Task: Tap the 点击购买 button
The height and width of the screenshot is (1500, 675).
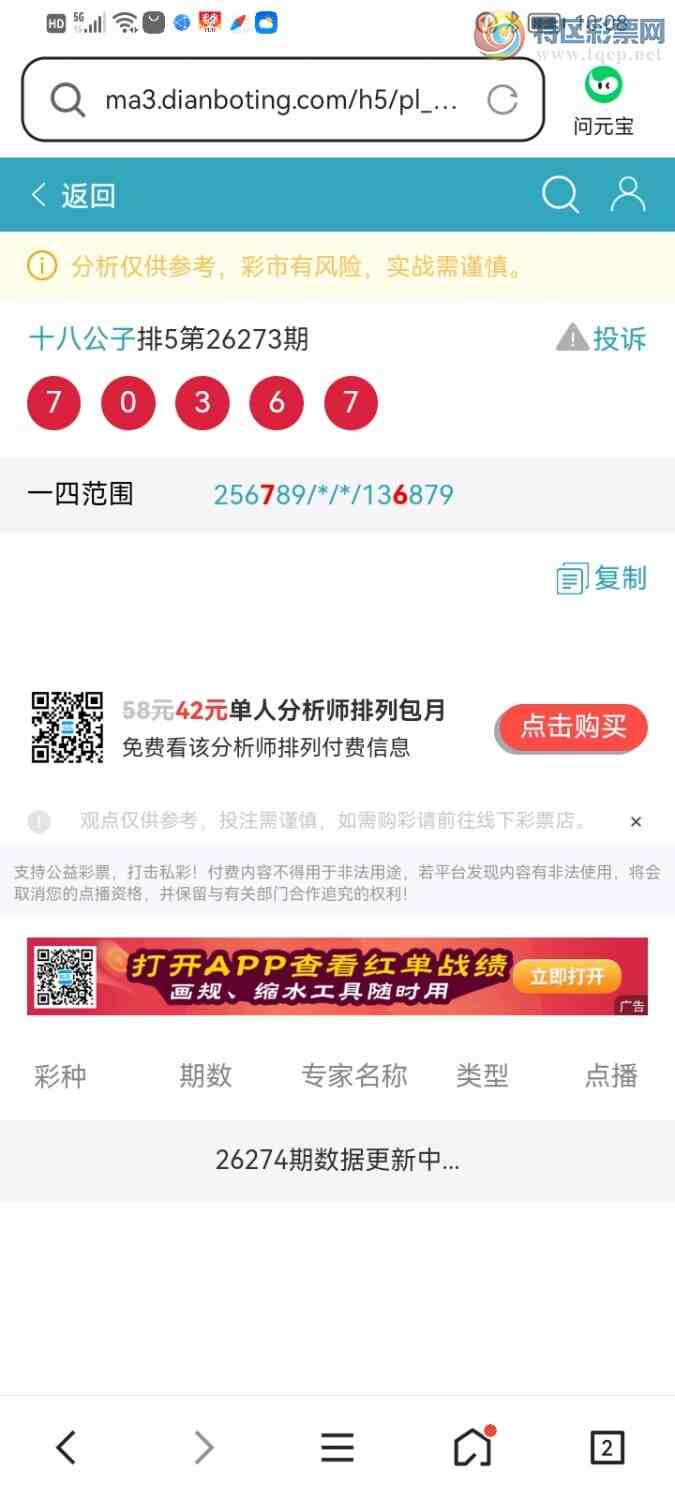Action: [572, 728]
